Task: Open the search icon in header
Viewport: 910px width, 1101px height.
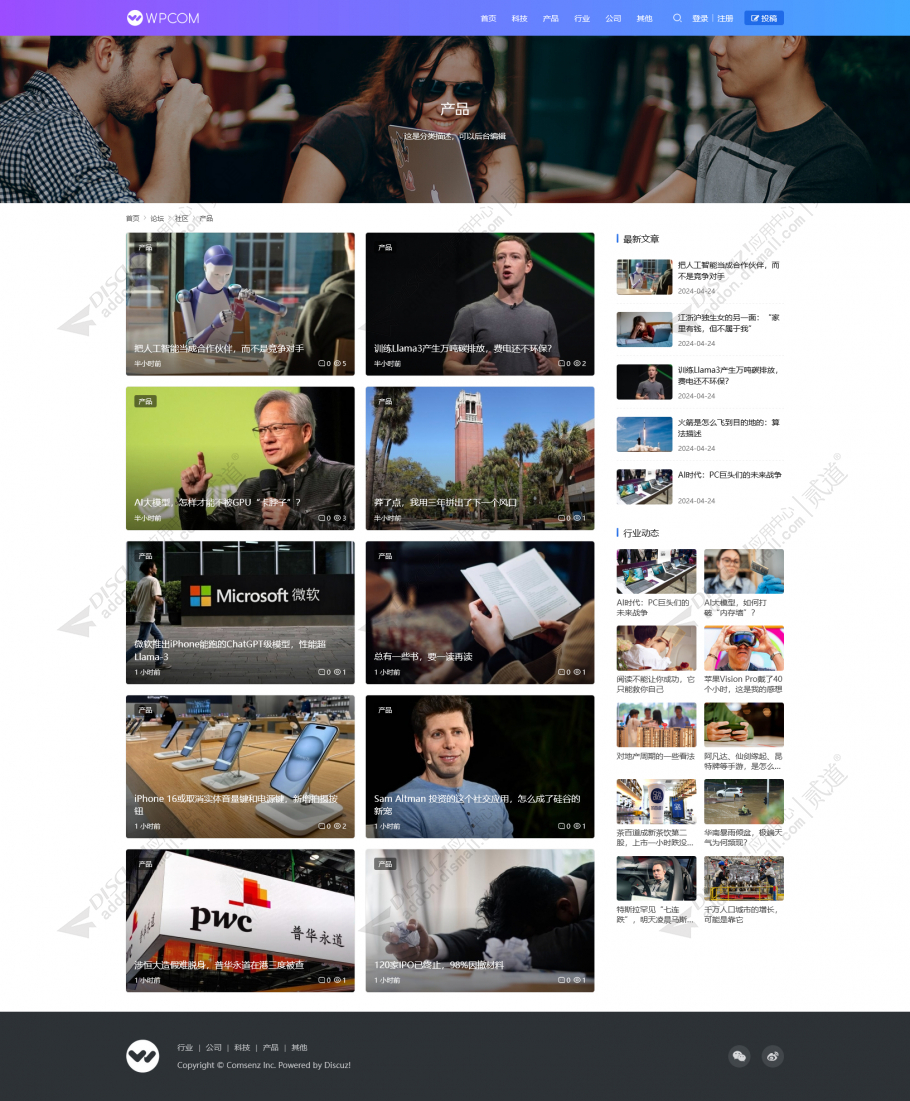Action: (677, 18)
